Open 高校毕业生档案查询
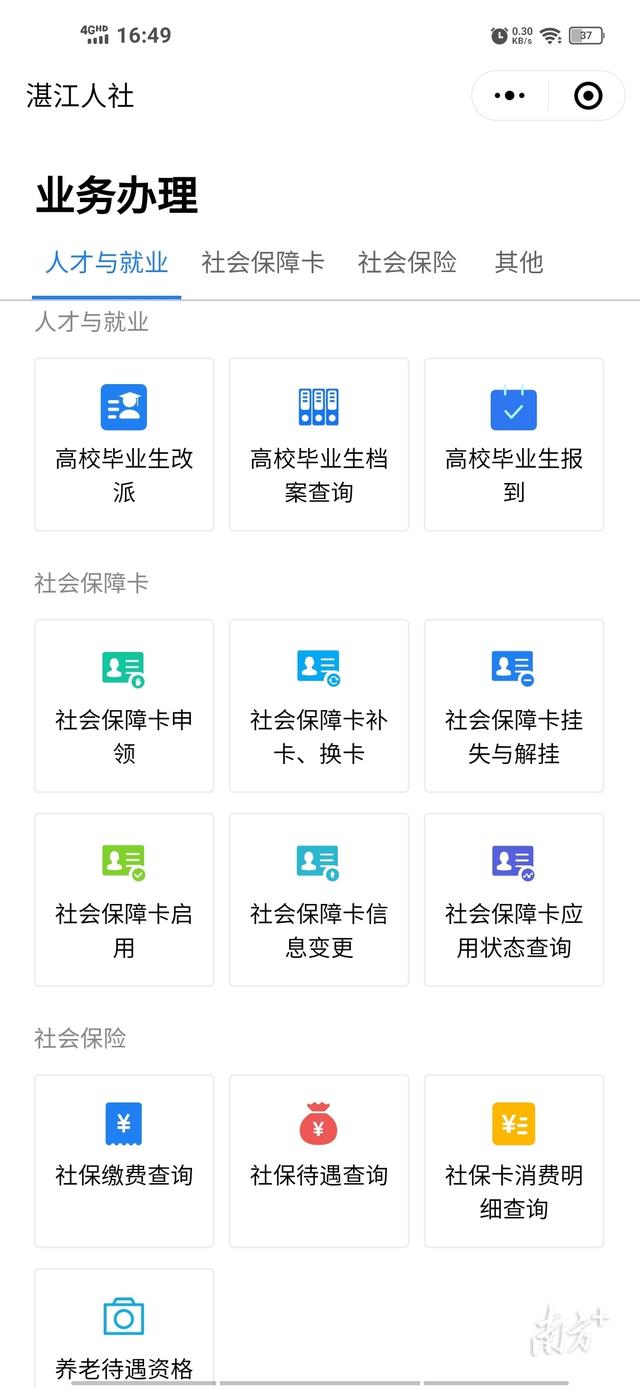Viewport: 640px width, 1387px height. click(x=319, y=444)
